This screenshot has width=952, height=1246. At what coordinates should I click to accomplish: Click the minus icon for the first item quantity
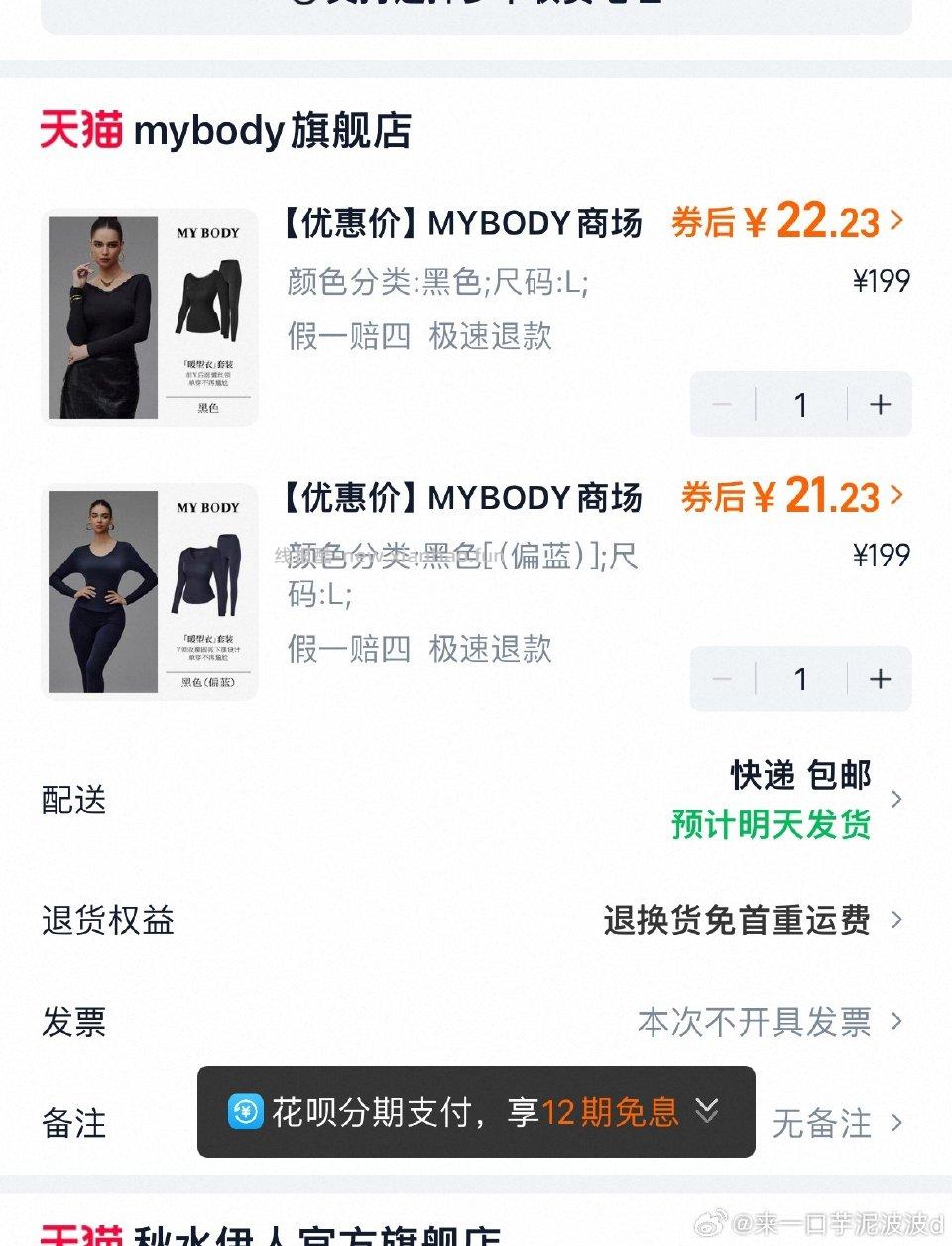pyautogui.click(x=722, y=404)
